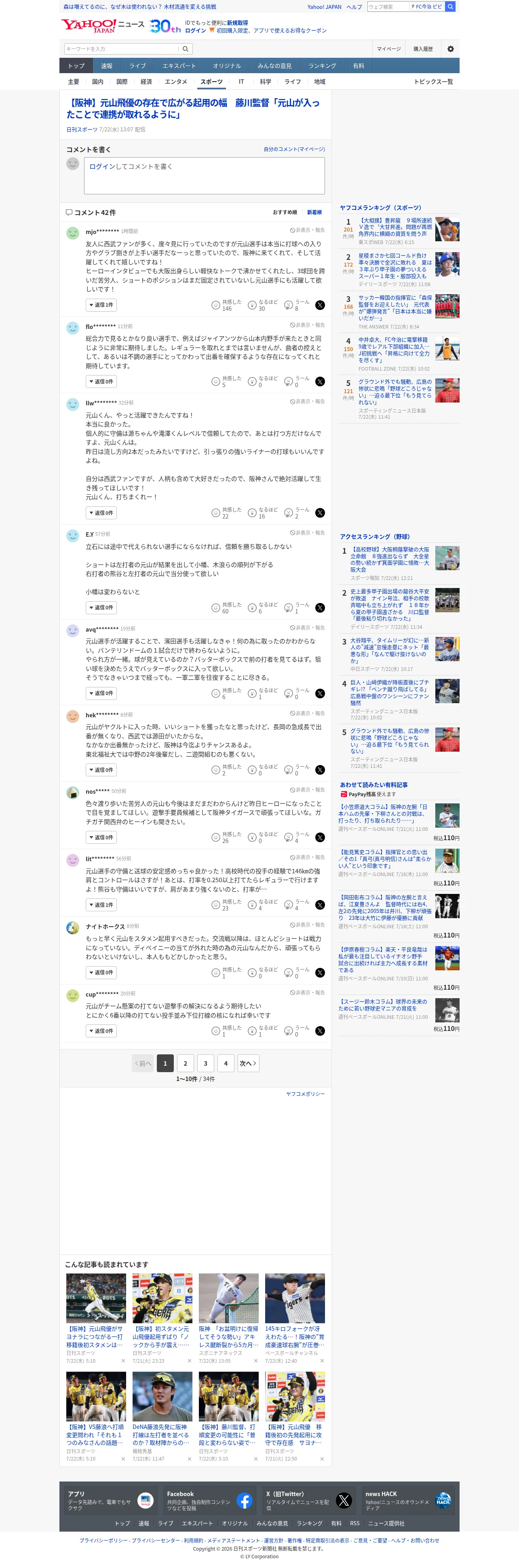Open ヤフコメポリシー link
This screenshot has height=1568, width=519.
click(305, 1094)
